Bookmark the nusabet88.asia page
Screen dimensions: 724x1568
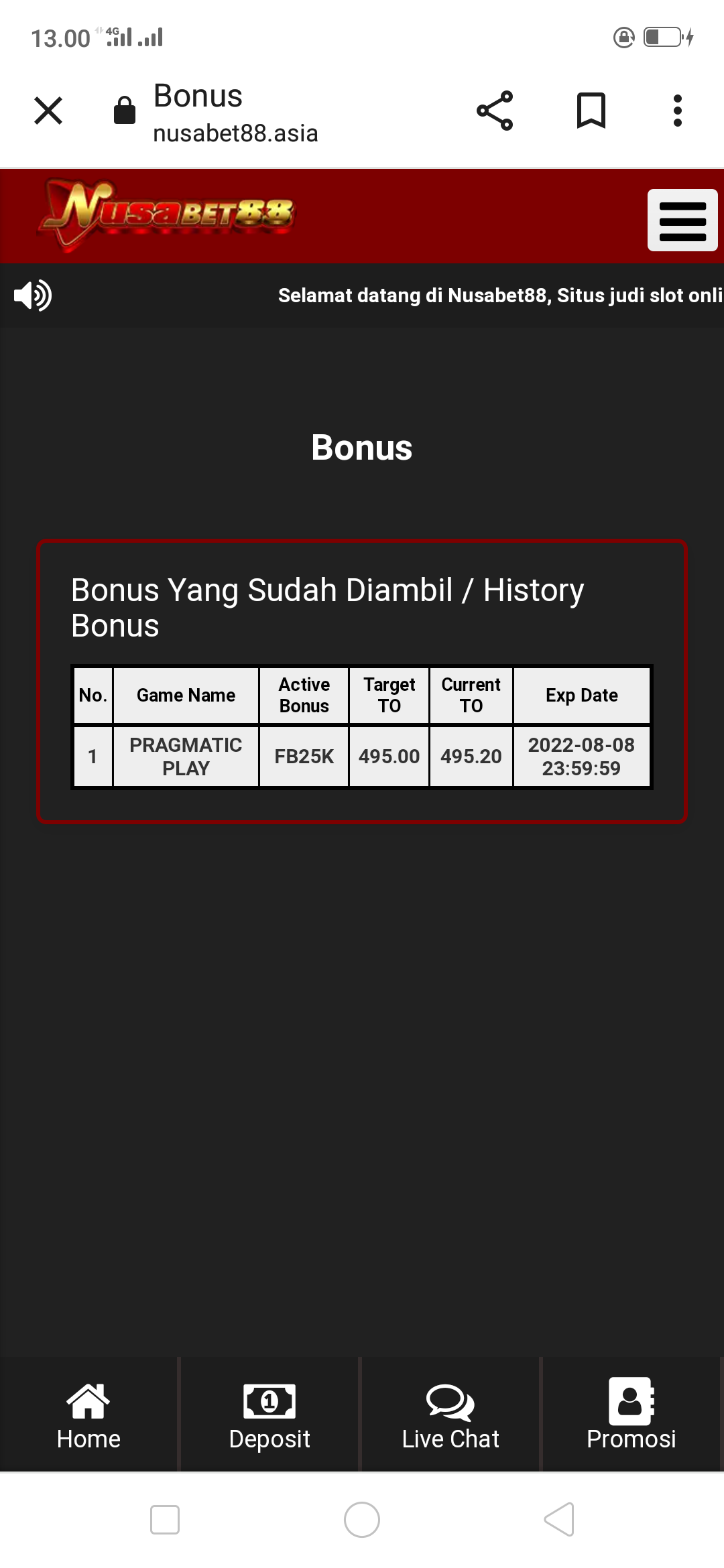tap(591, 111)
